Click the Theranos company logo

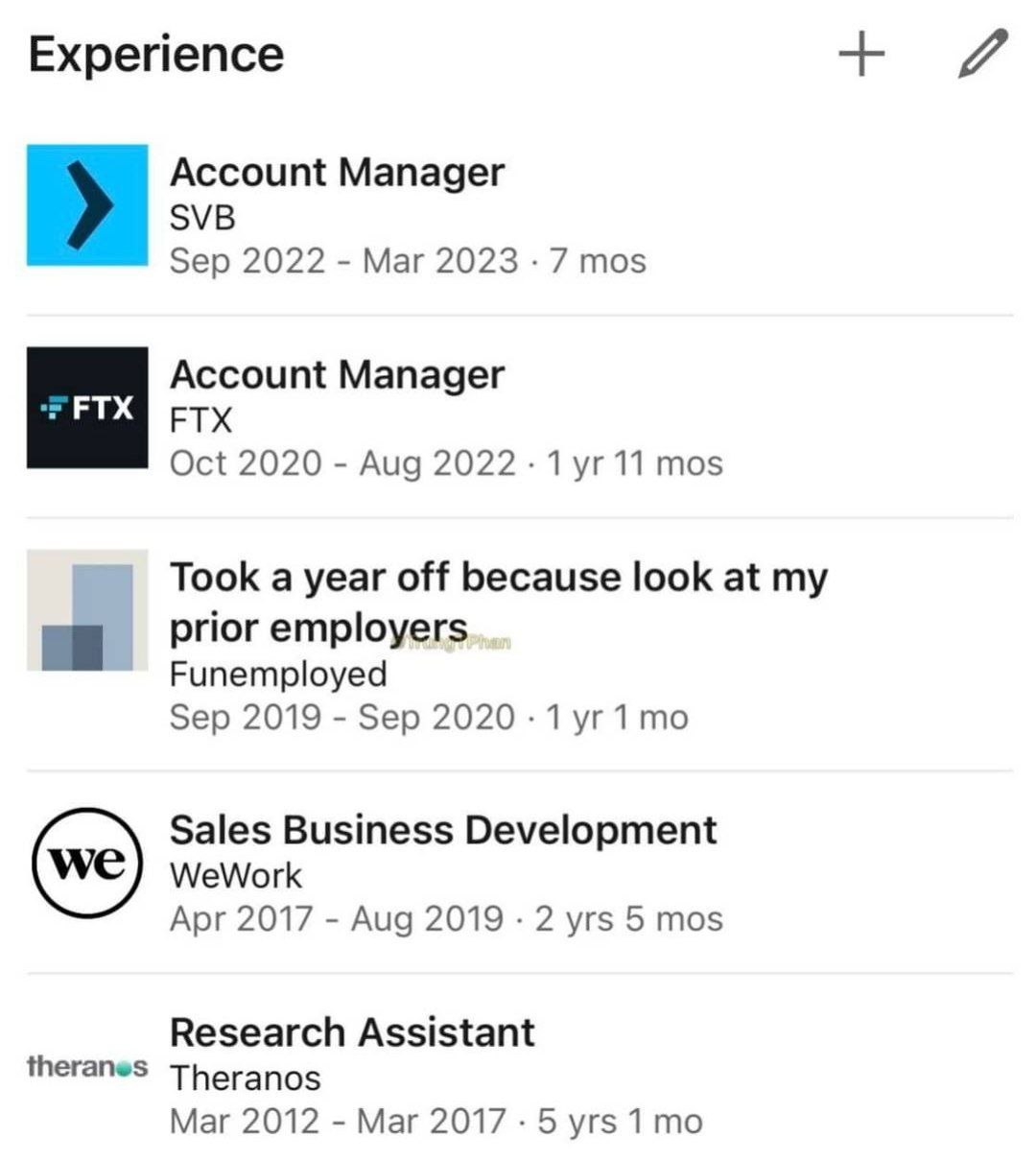86,1065
